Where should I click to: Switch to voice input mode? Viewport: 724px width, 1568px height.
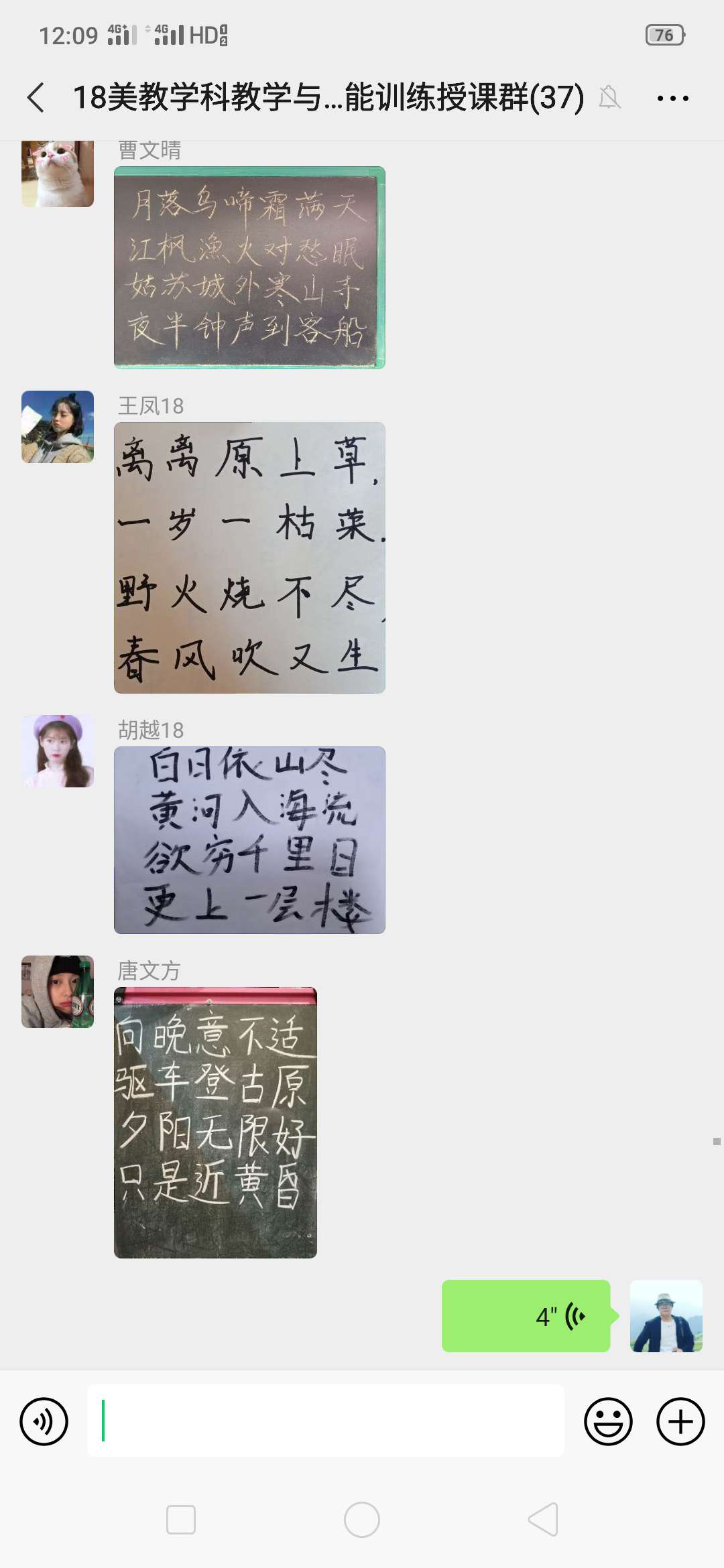44,1421
